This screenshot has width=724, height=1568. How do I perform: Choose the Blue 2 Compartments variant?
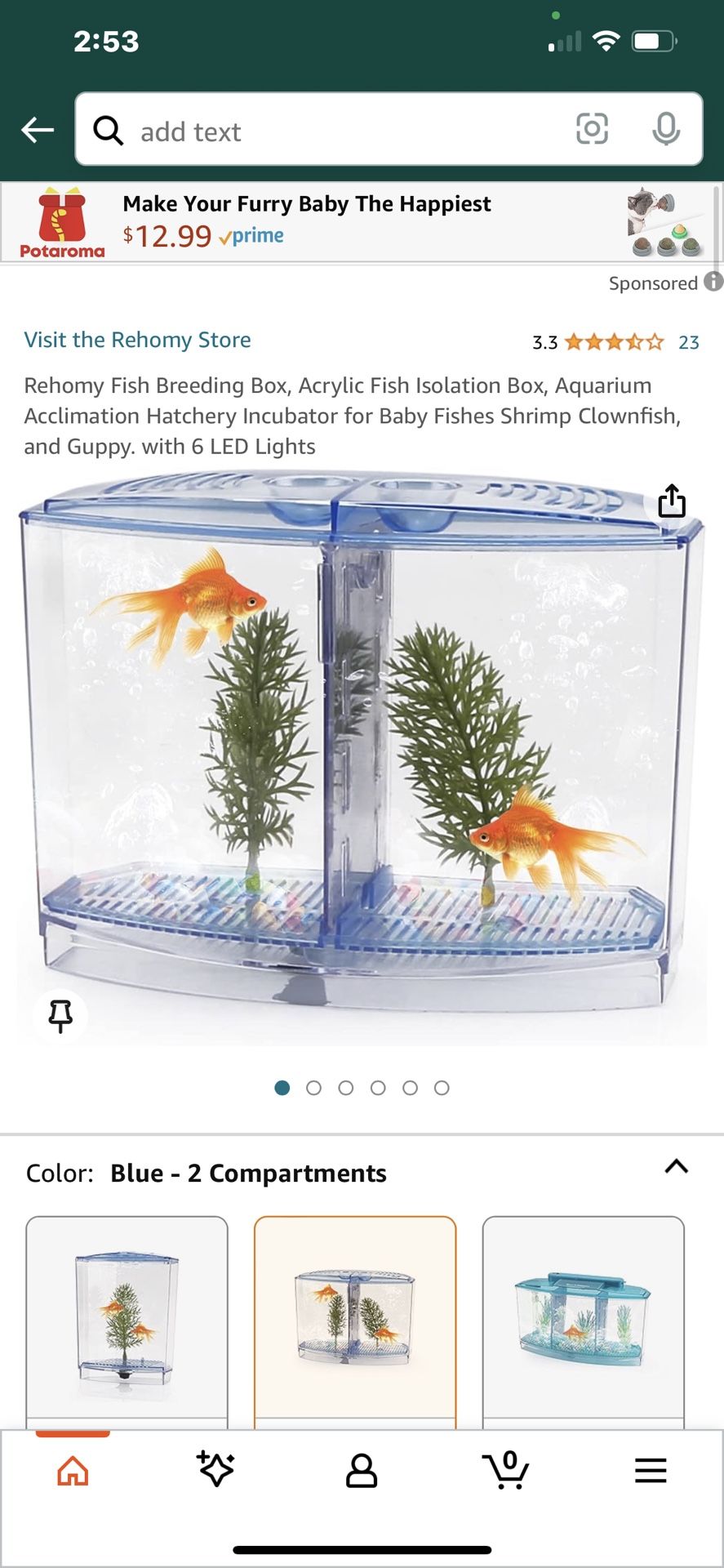pos(355,1321)
